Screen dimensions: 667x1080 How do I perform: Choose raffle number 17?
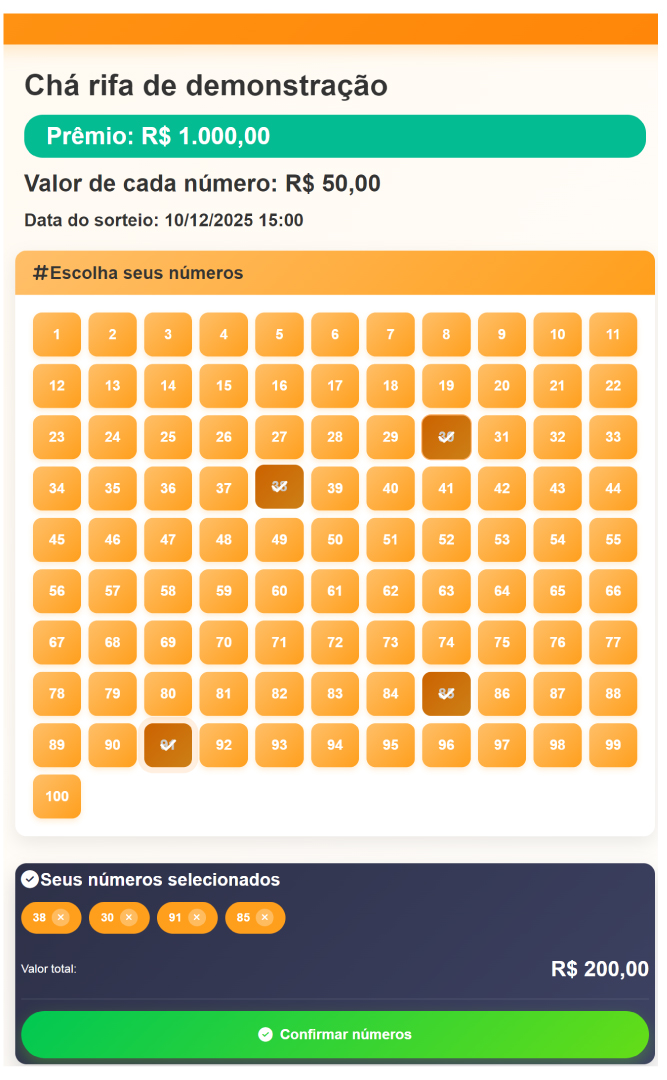335,385
